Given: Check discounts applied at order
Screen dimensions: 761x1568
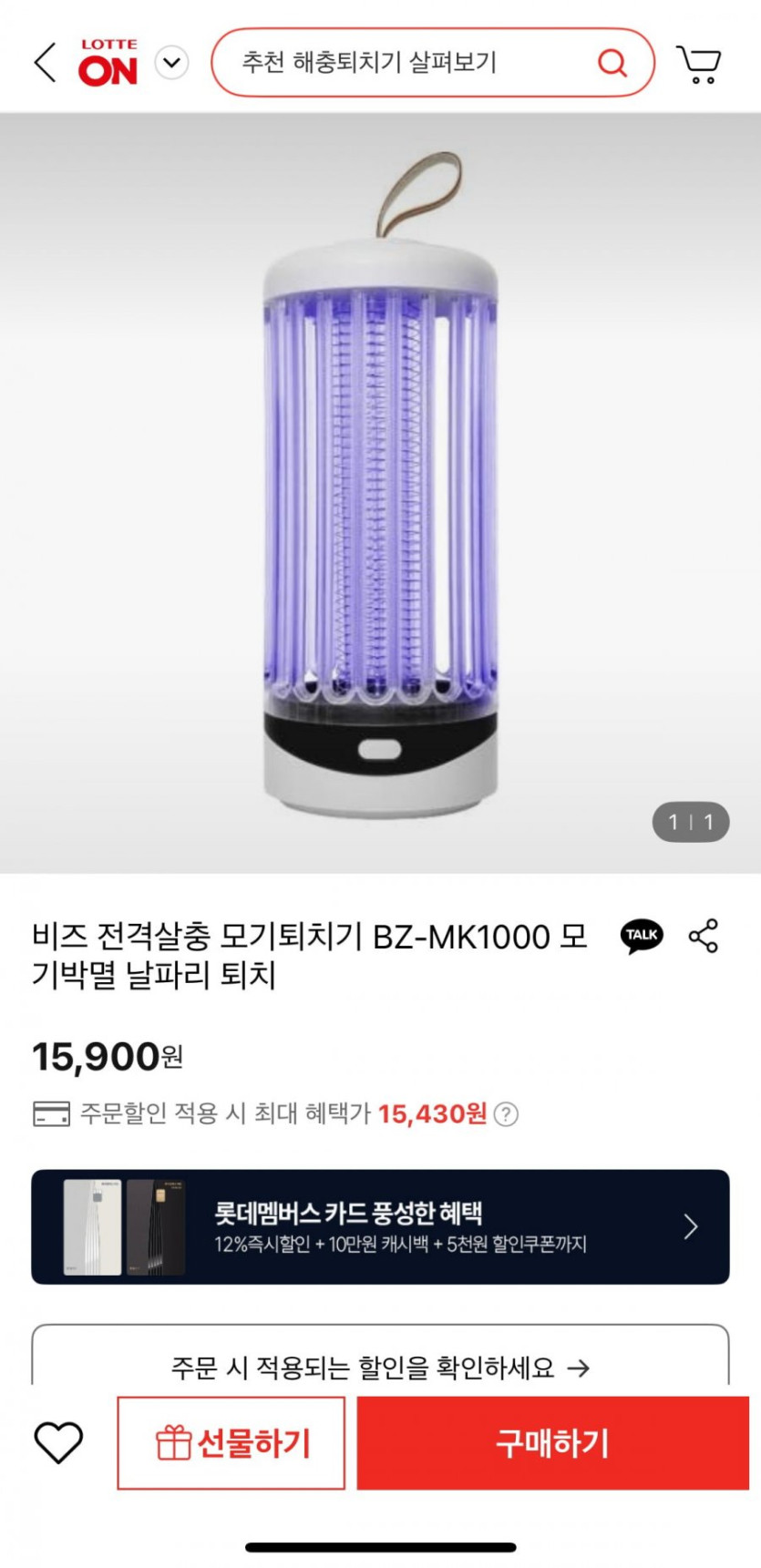Looking at the screenshot, I should click(380, 1367).
